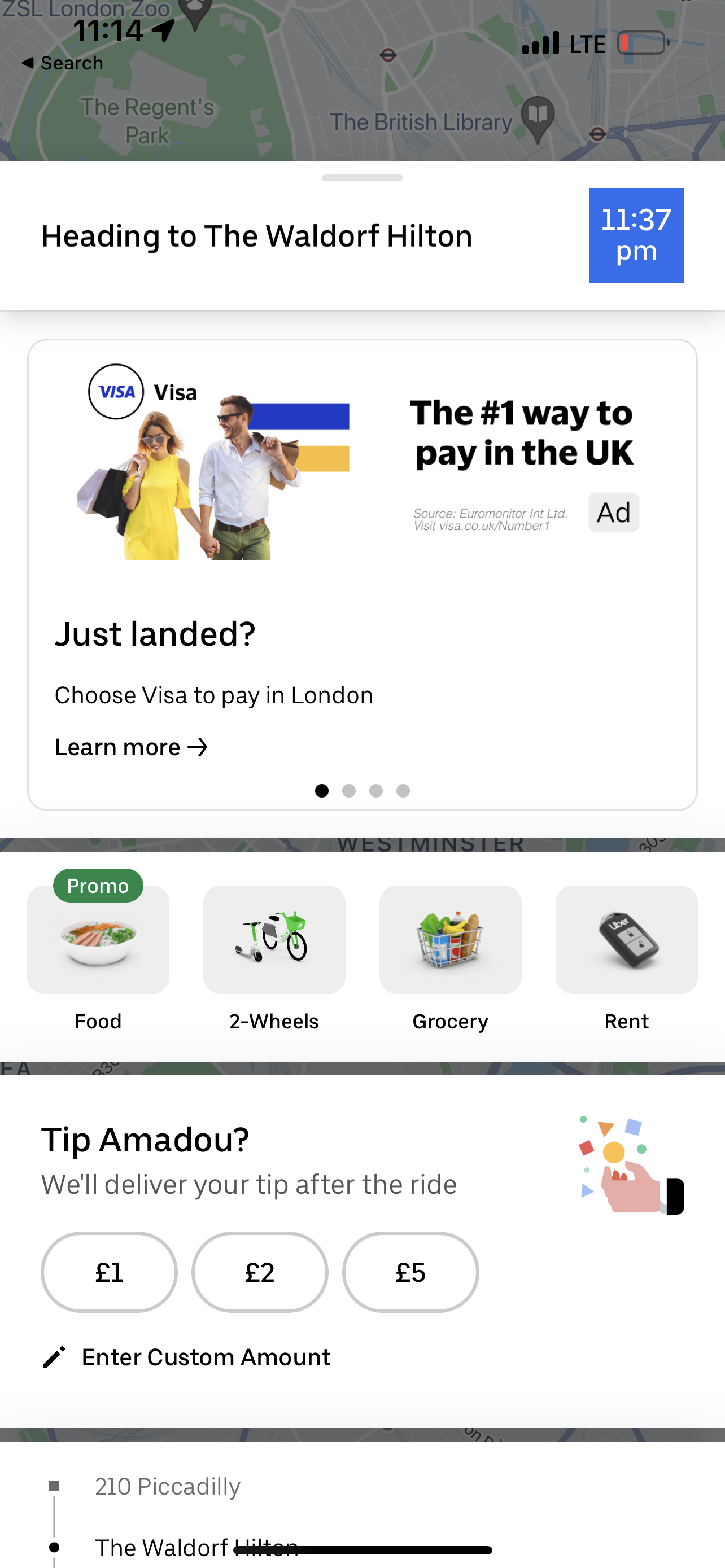725x1568 pixels.
Task: Select the £2 tip amount
Action: [259, 1272]
